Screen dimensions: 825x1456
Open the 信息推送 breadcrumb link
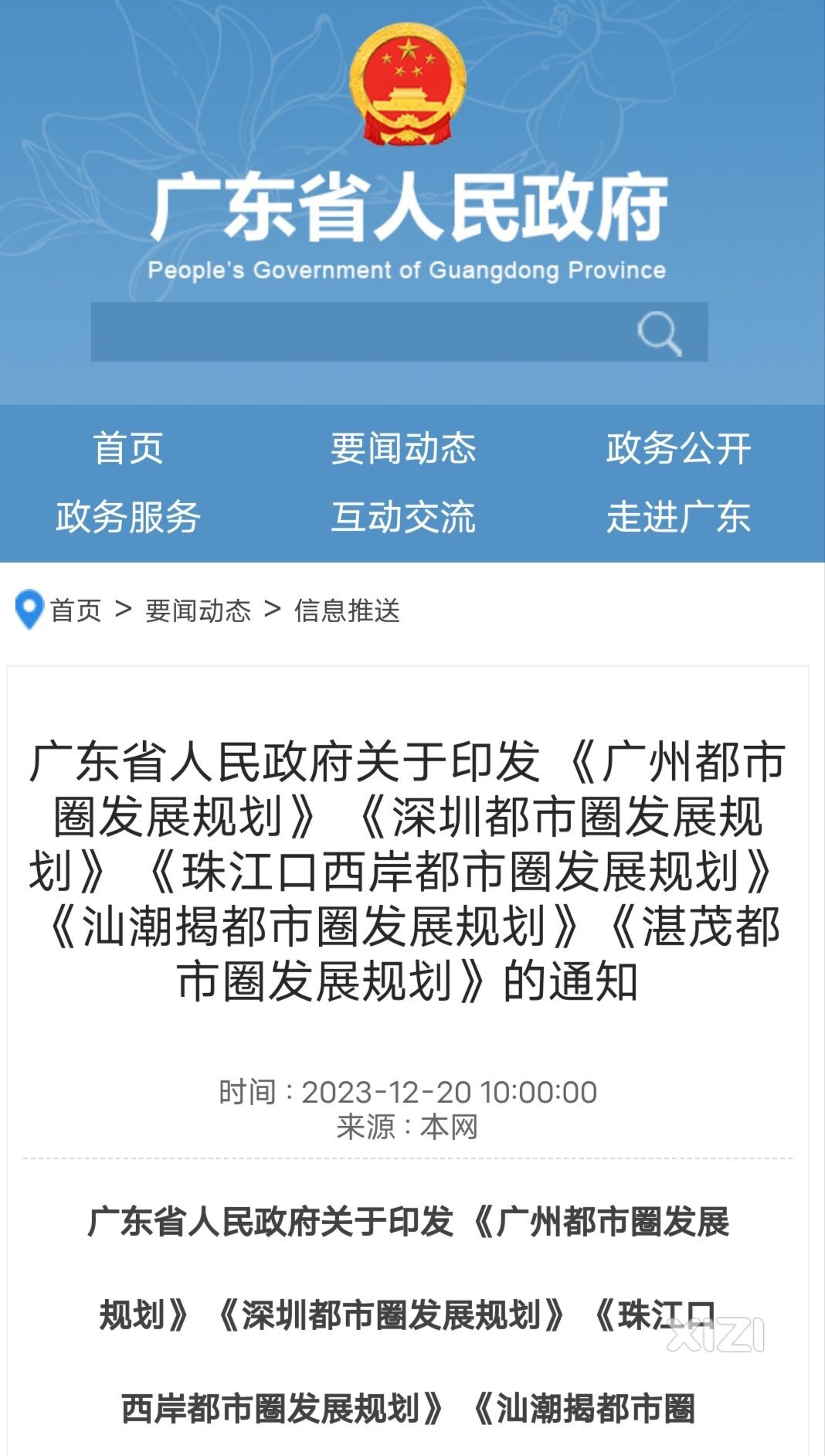pos(347,611)
